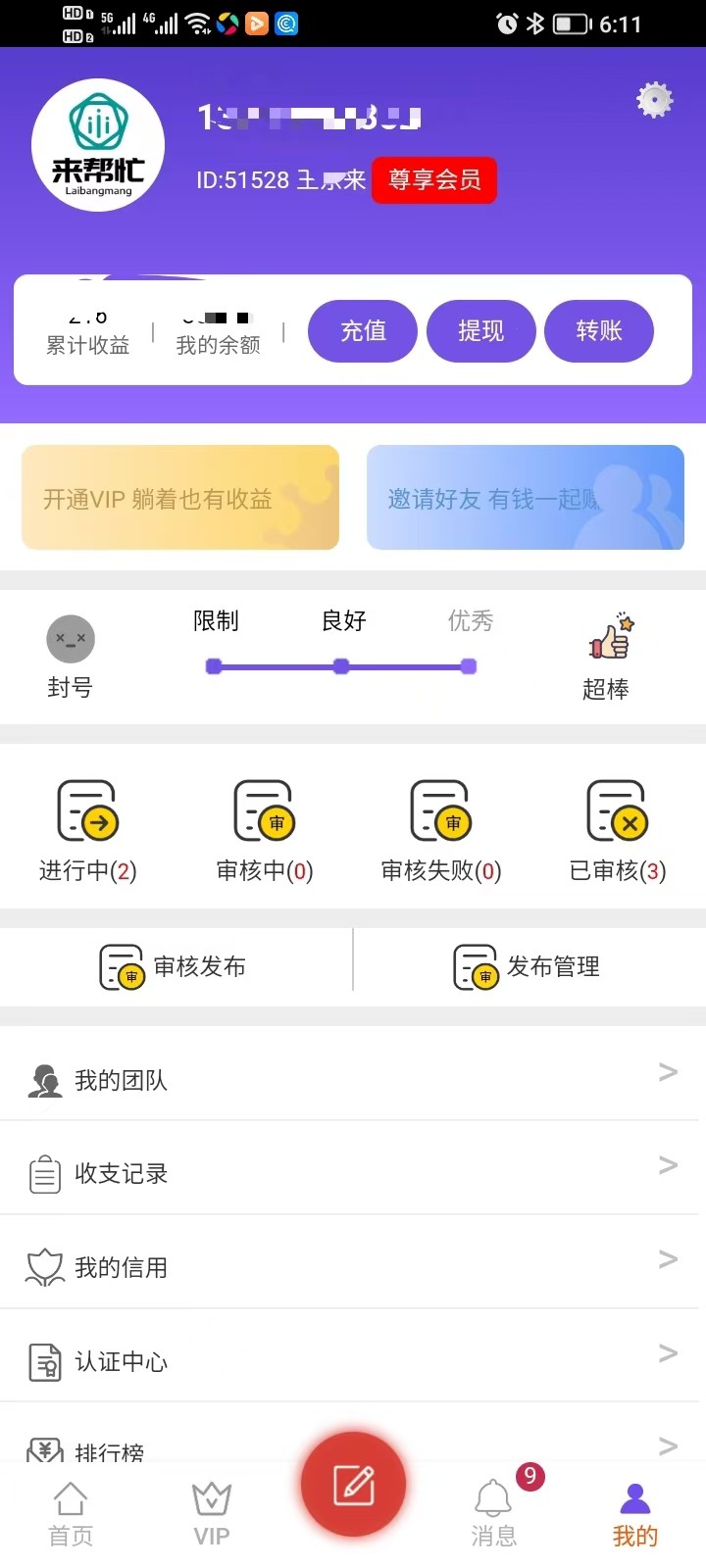This screenshot has width=706, height=1568.
Task: Tap the 提现 withdraw button
Action: [x=480, y=331]
